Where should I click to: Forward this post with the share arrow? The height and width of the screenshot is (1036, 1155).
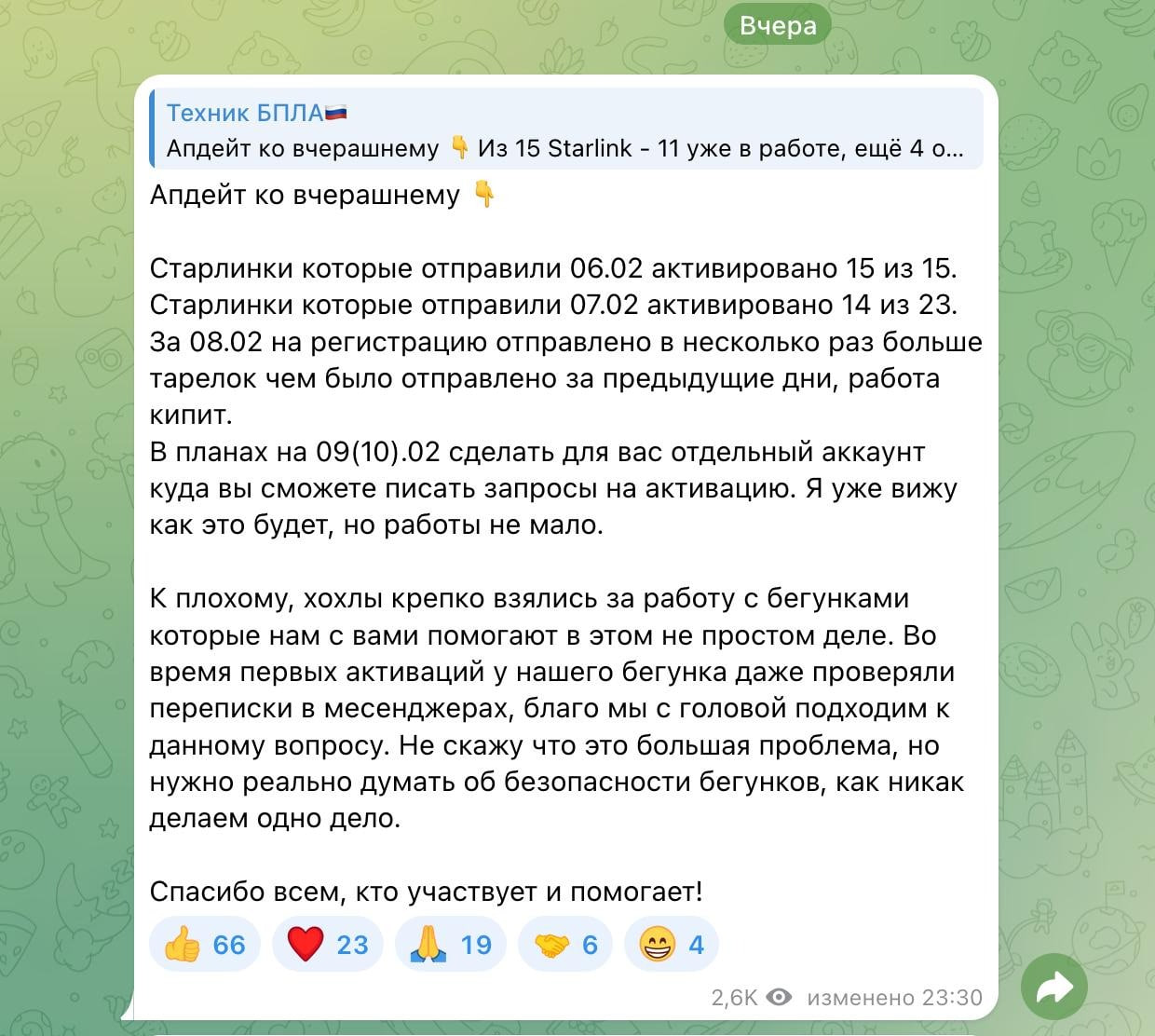coord(1054,988)
